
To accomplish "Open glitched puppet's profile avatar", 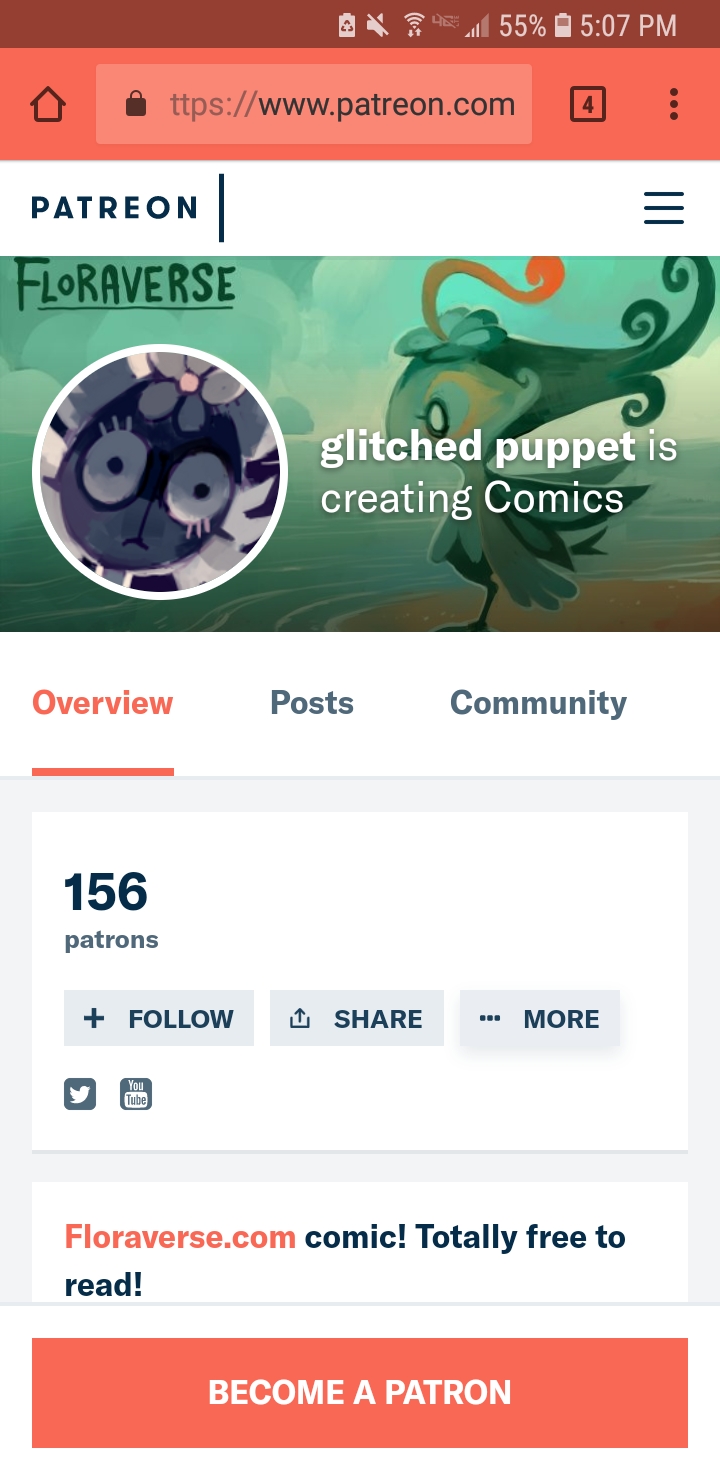I will click(x=160, y=472).
